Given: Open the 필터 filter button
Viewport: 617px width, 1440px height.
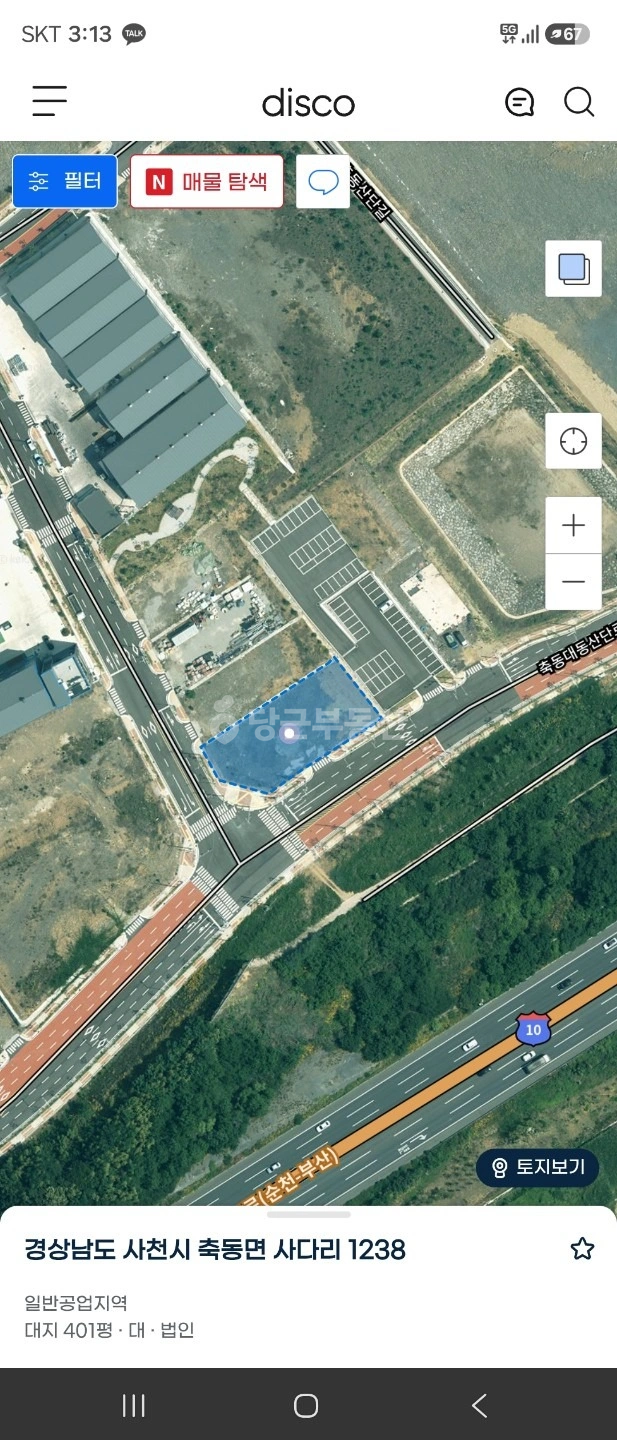Looking at the screenshot, I should pos(65,181).
